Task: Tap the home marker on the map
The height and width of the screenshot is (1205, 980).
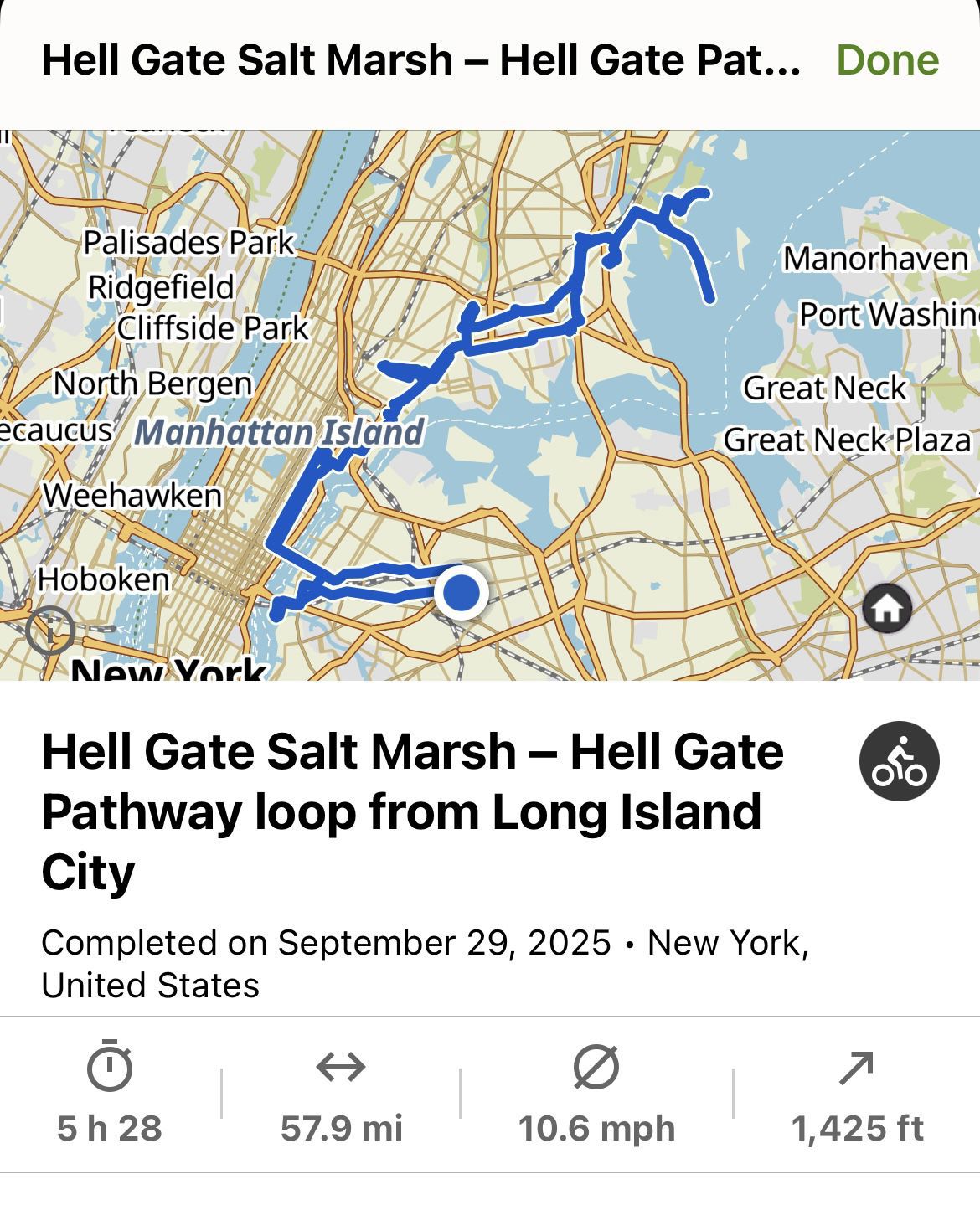Action: (x=887, y=609)
